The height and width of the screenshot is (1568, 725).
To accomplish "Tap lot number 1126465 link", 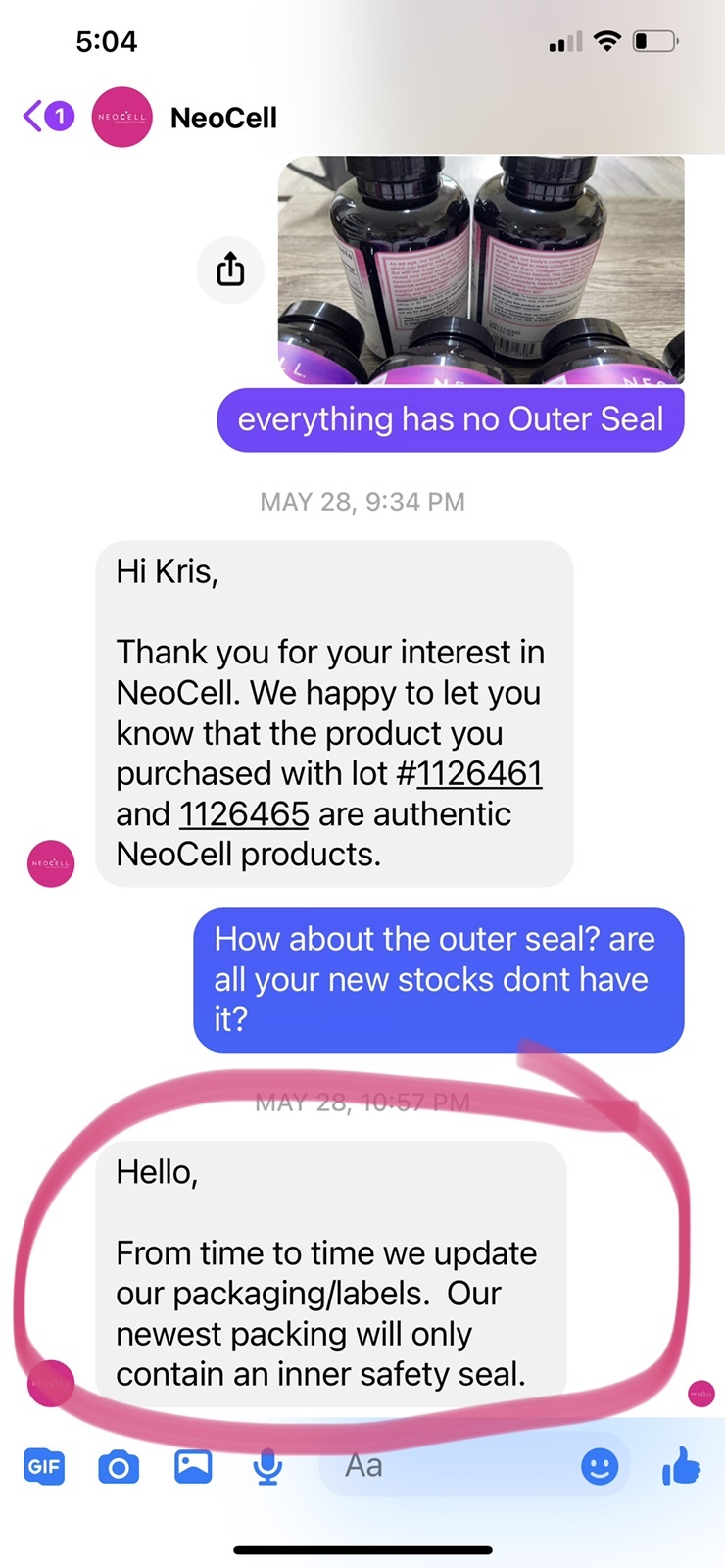I will coord(244,814).
